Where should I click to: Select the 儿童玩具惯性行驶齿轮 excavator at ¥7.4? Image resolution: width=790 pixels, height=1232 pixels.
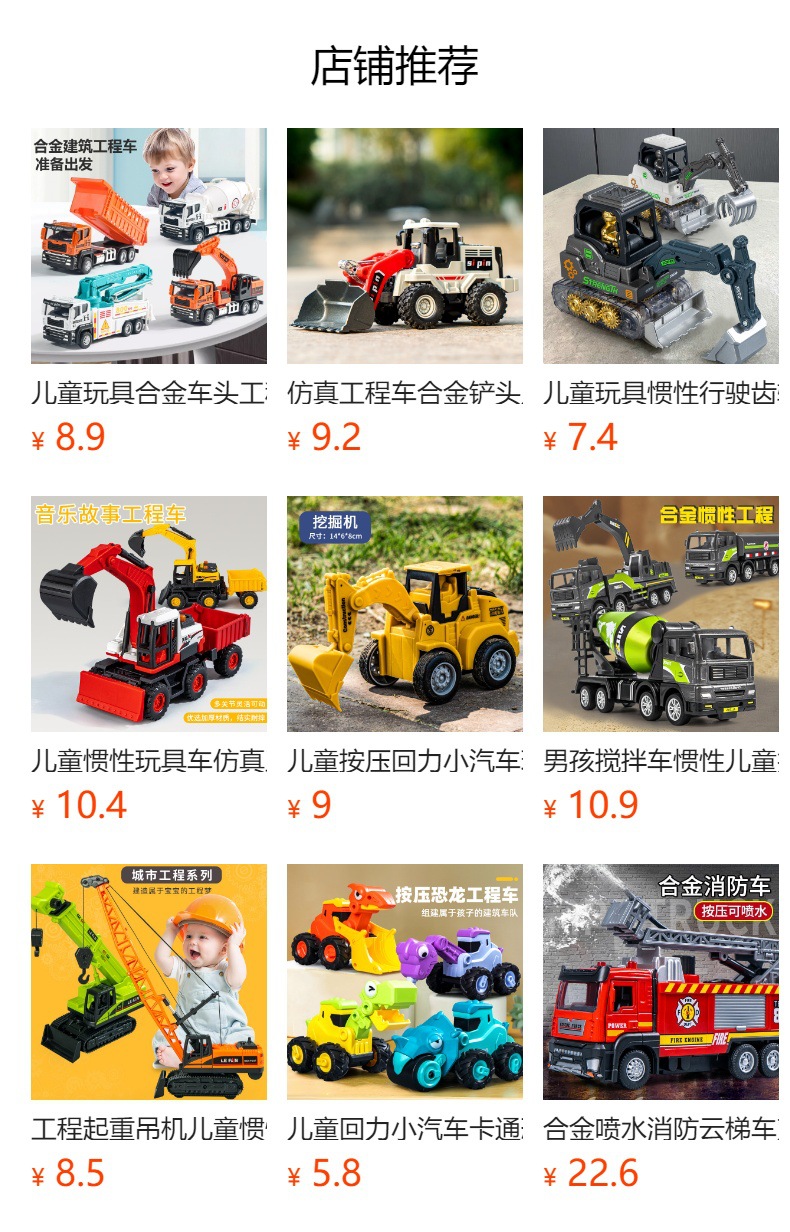click(x=661, y=246)
